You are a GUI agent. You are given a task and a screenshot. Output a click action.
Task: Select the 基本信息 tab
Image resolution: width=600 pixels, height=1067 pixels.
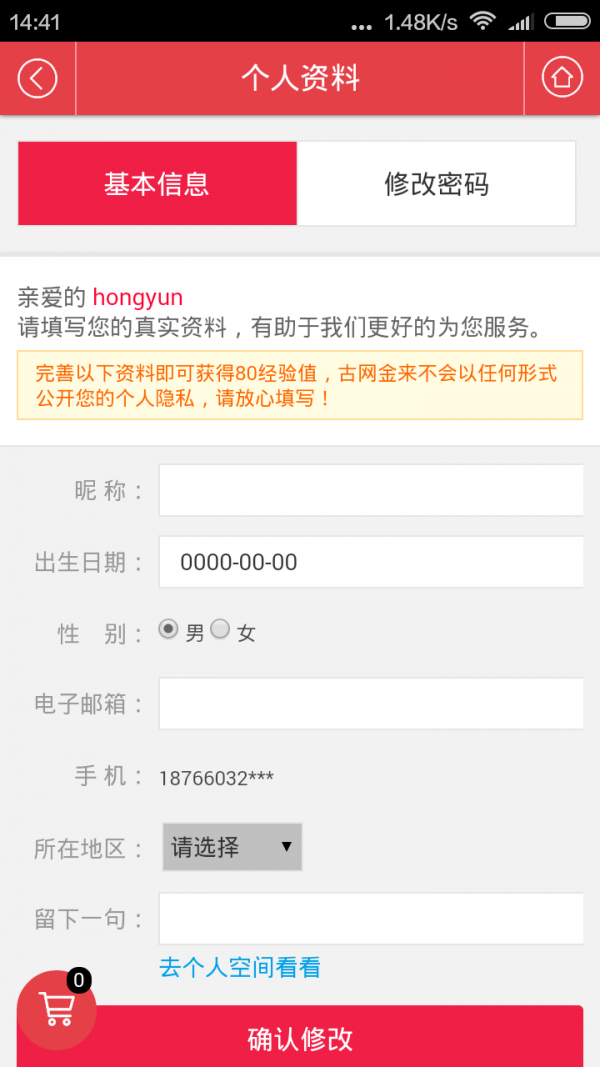tap(157, 184)
